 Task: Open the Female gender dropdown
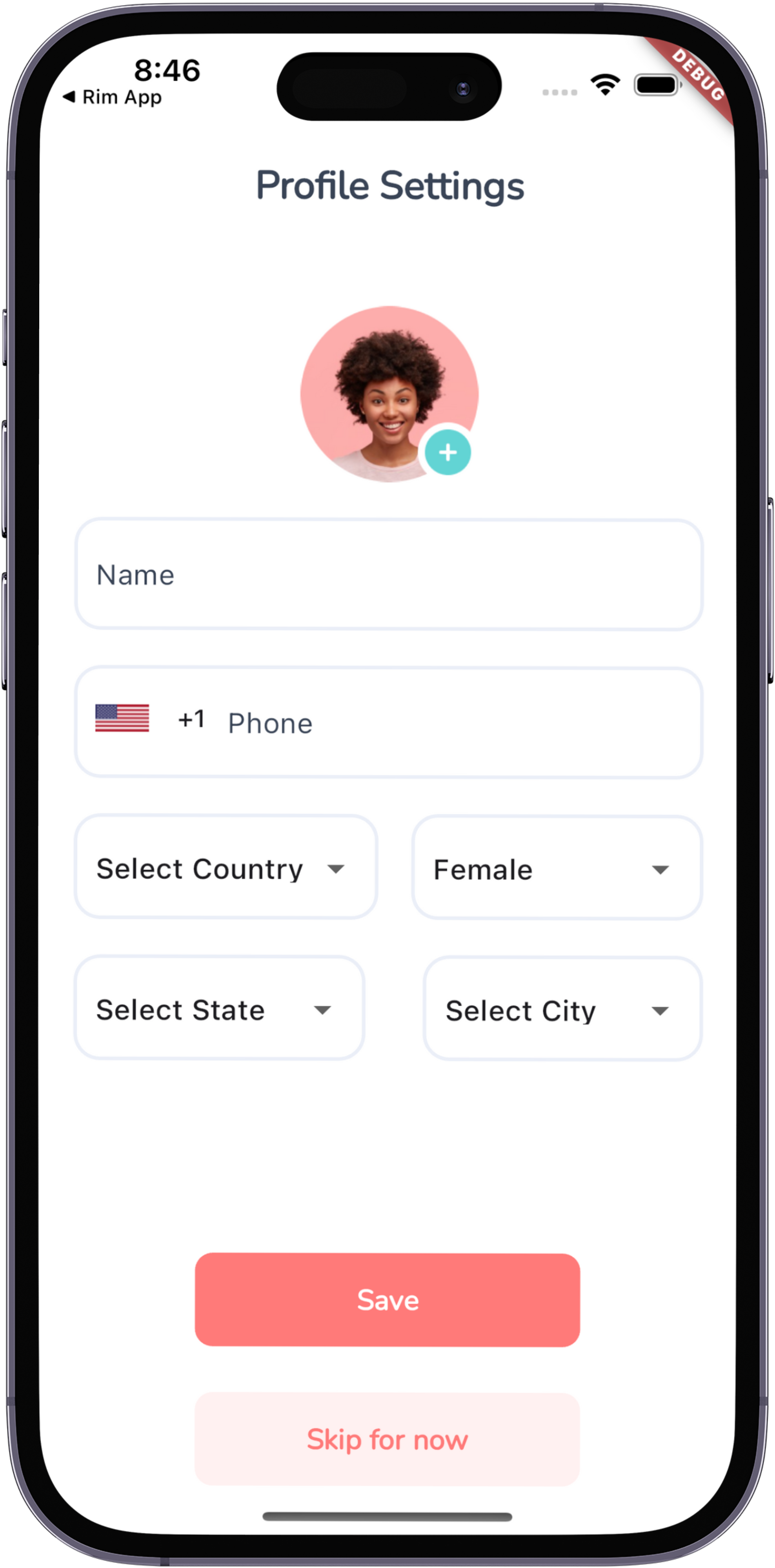coord(557,869)
